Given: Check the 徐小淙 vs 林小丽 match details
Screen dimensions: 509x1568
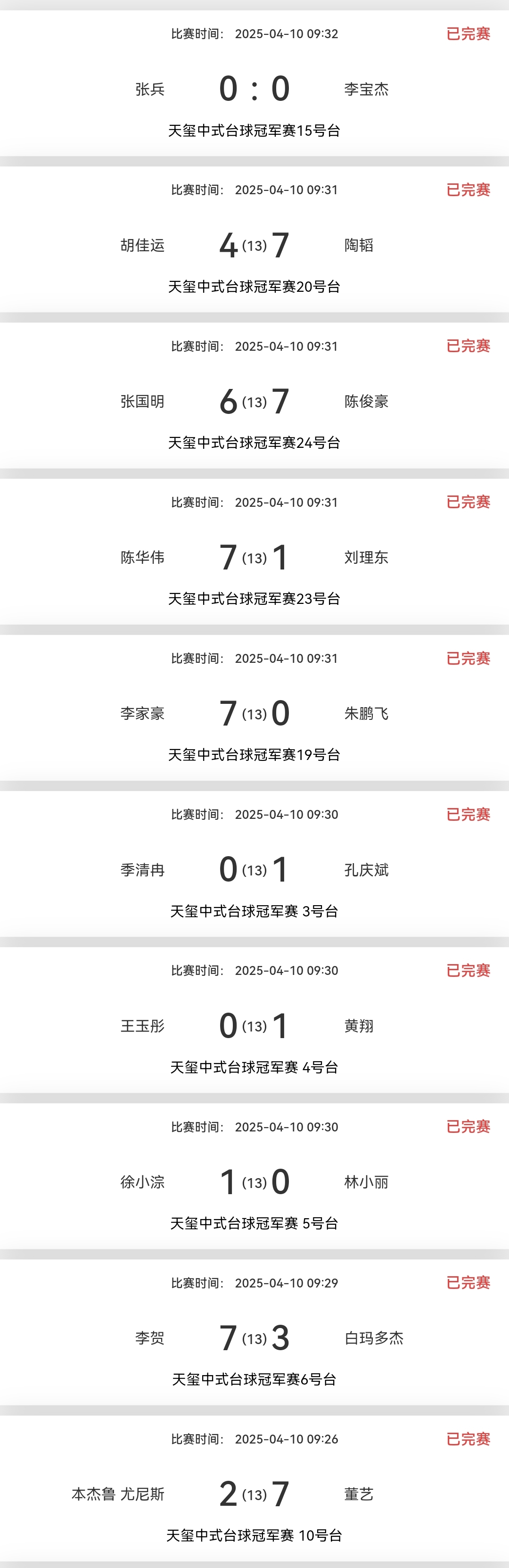Looking at the screenshot, I should click(x=254, y=1182).
